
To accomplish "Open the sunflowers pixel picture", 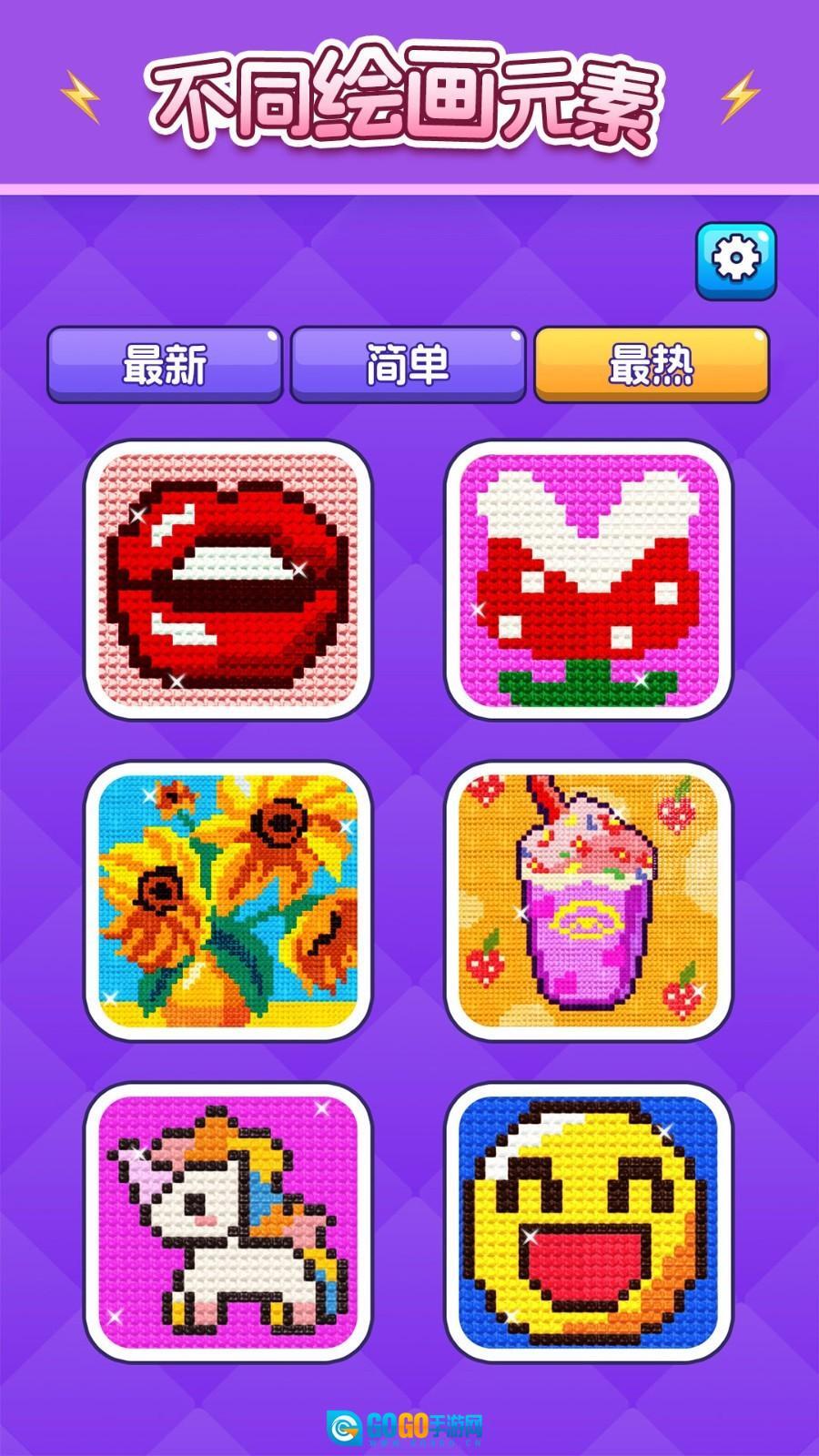I will pos(228,901).
